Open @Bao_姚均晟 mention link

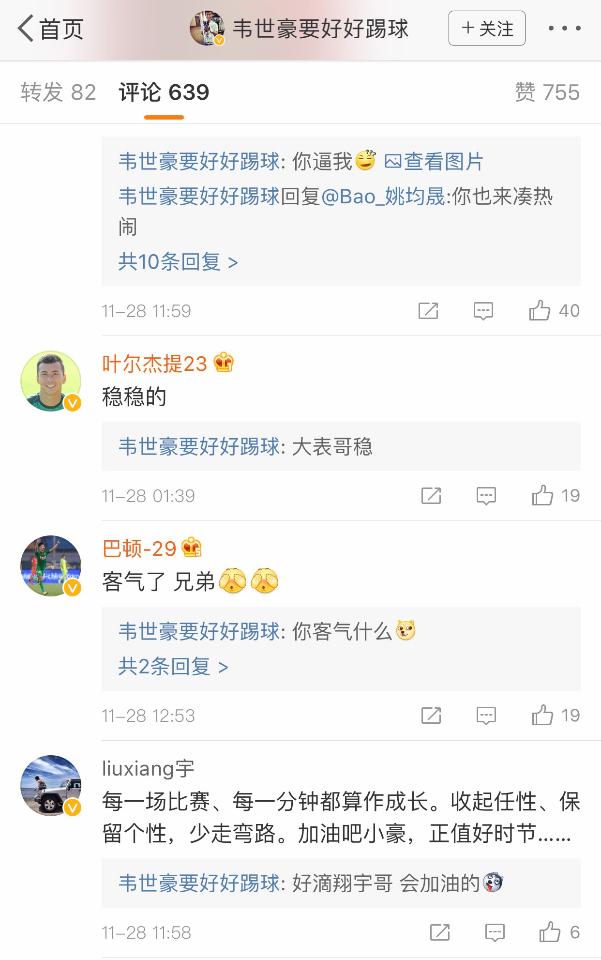tap(383, 197)
